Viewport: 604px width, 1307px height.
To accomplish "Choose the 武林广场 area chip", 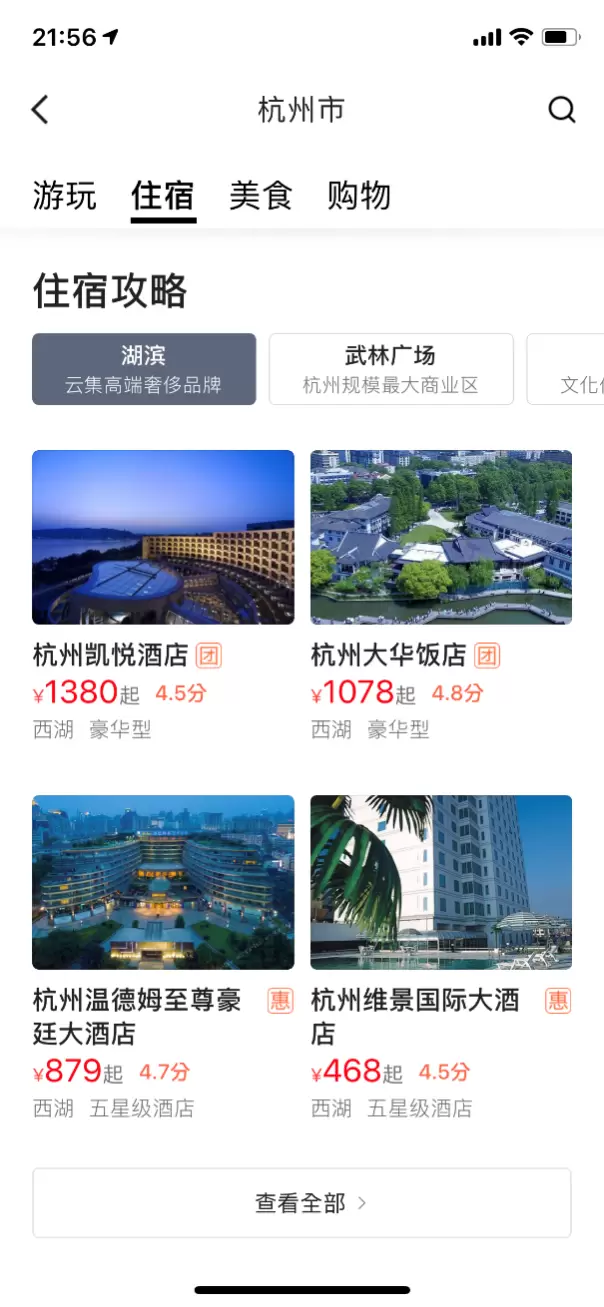I will [391, 369].
